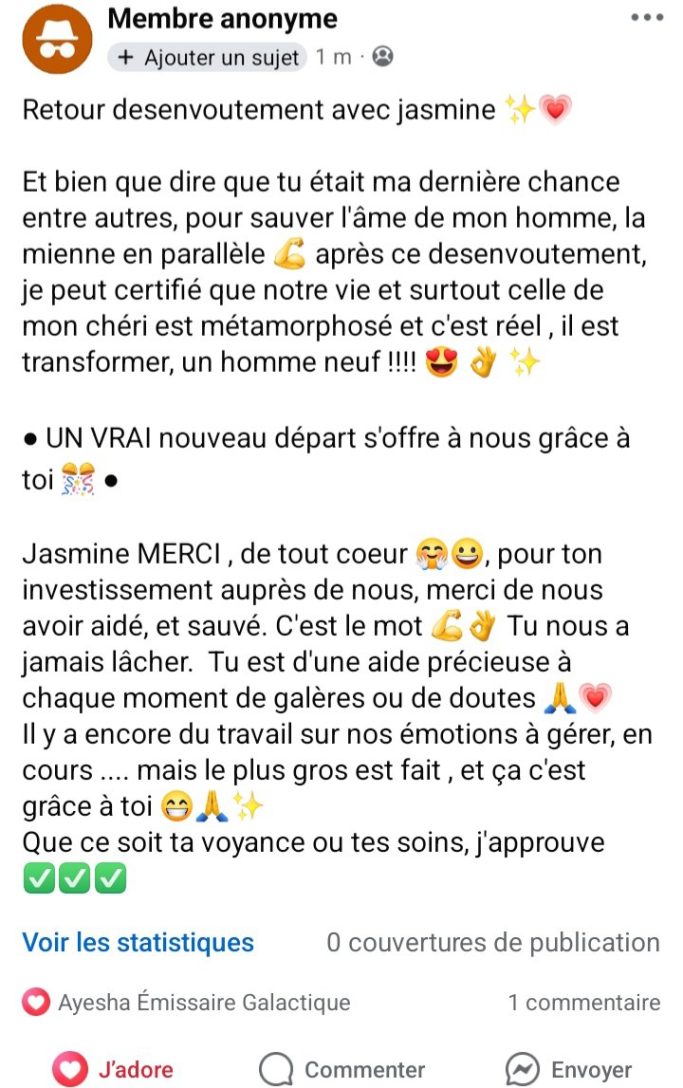Open the 1 commentaire link

(584, 1002)
